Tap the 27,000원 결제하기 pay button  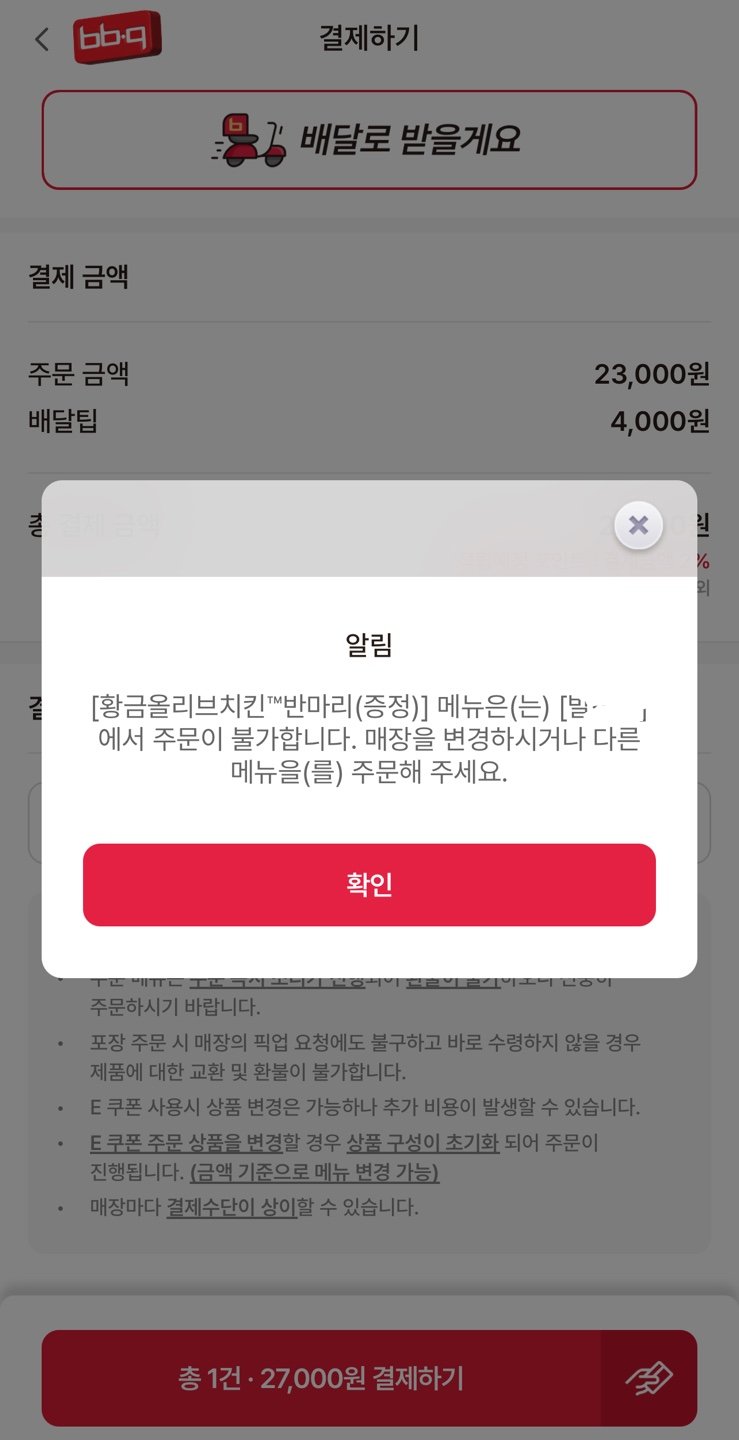[x=321, y=1379]
